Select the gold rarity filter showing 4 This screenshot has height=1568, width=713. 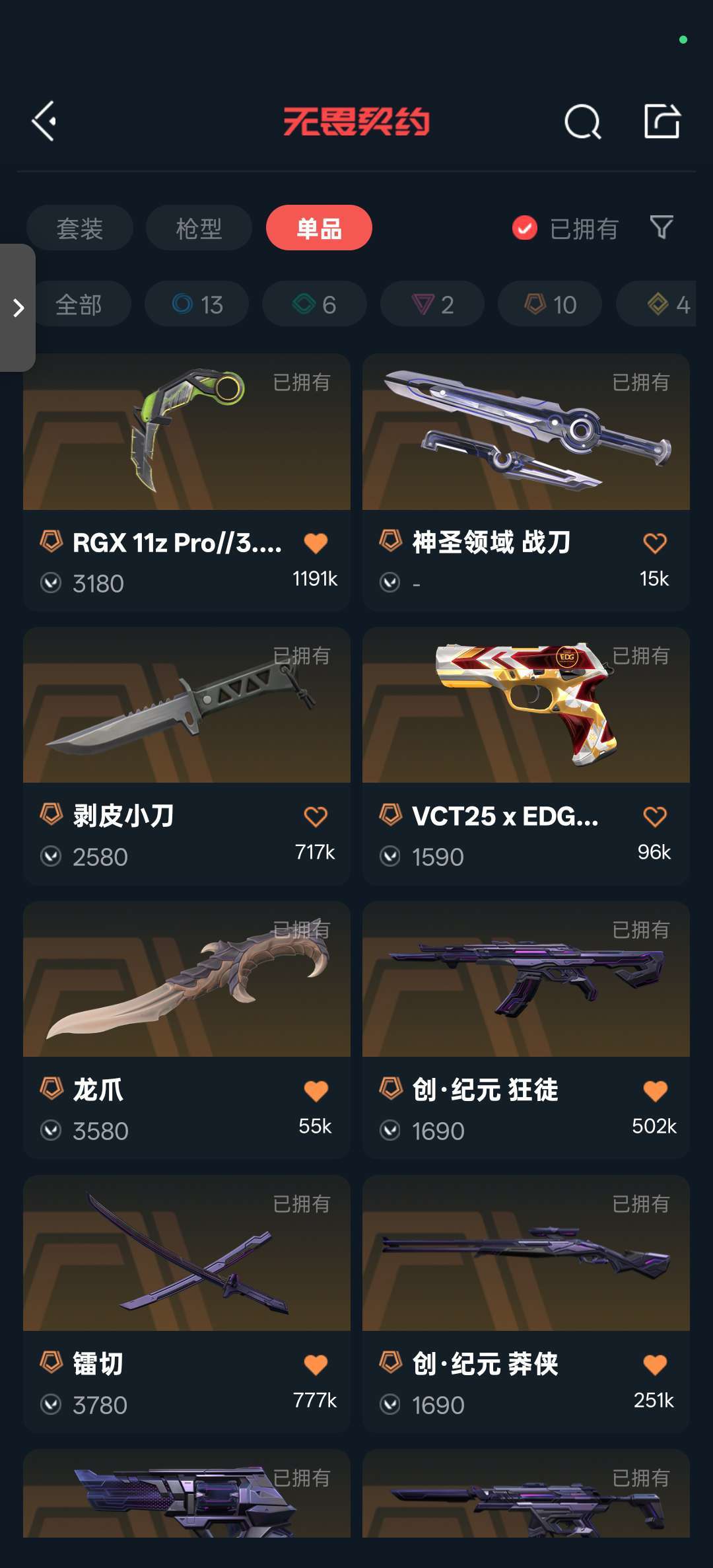pos(663,304)
